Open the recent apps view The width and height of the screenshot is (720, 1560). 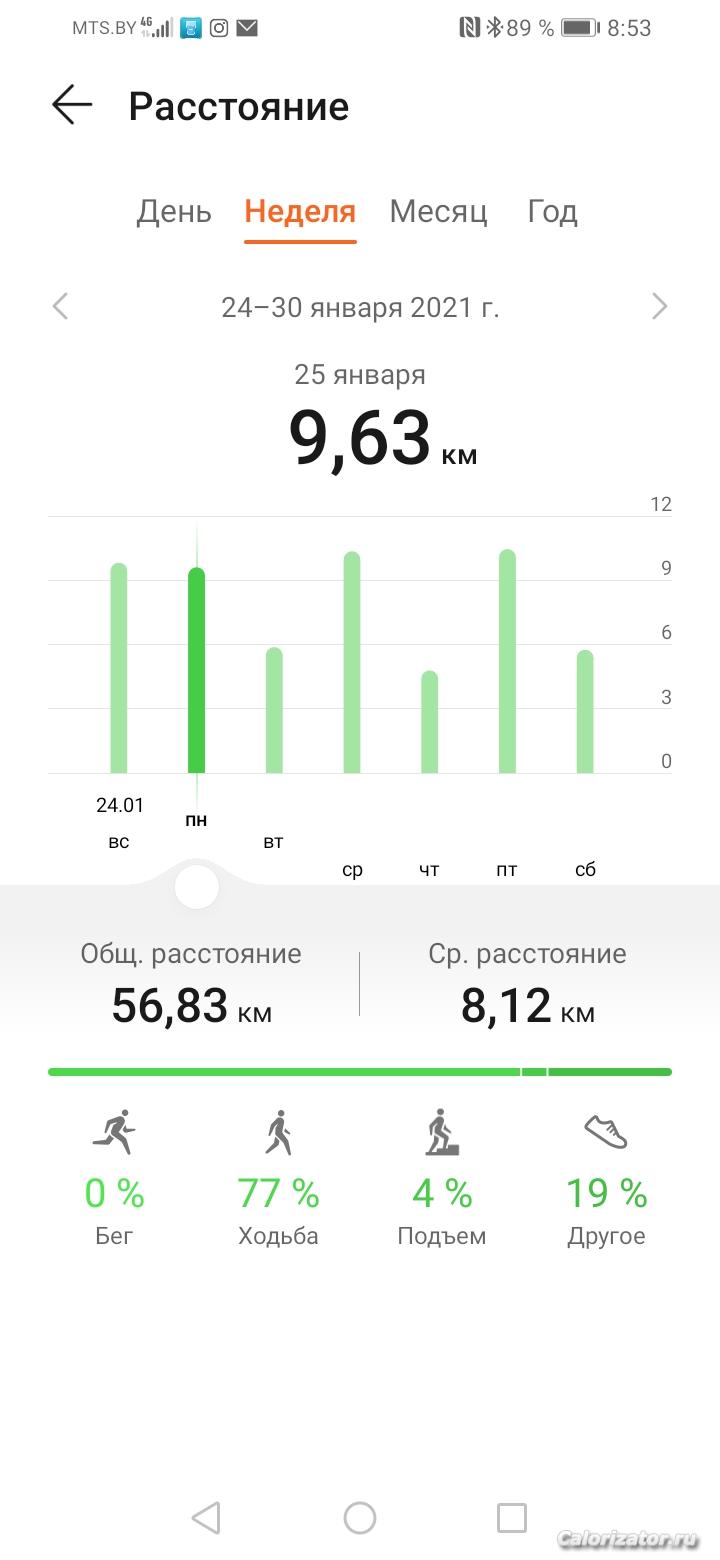click(512, 1518)
